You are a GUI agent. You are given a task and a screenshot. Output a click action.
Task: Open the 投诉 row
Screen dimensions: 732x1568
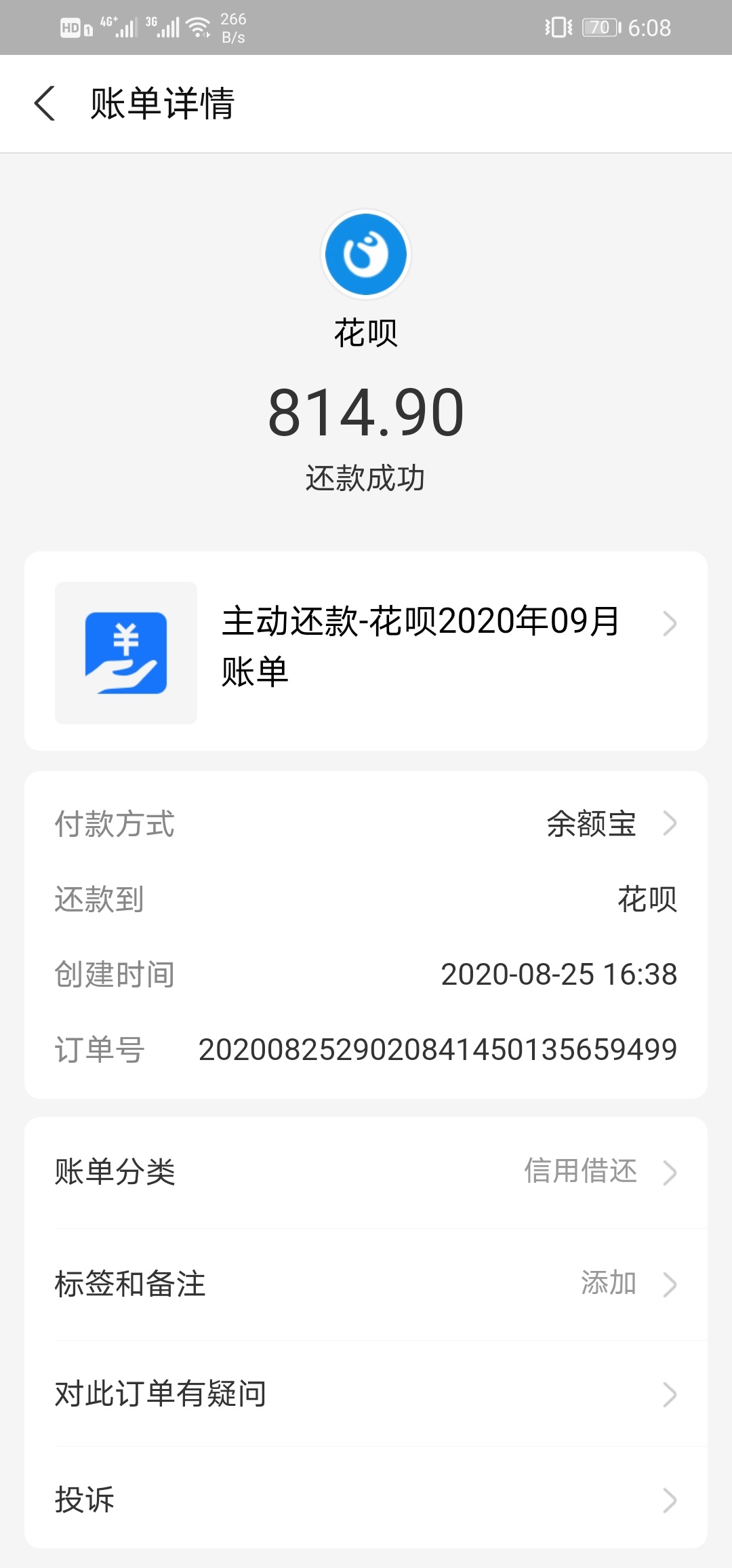click(366, 1499)
